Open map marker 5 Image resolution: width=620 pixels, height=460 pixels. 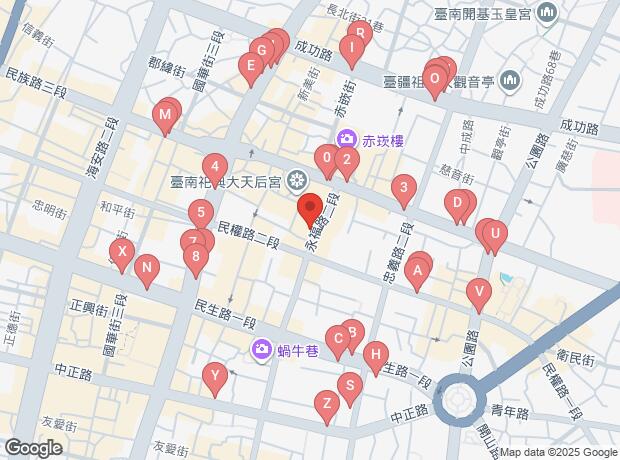[201, 217]
